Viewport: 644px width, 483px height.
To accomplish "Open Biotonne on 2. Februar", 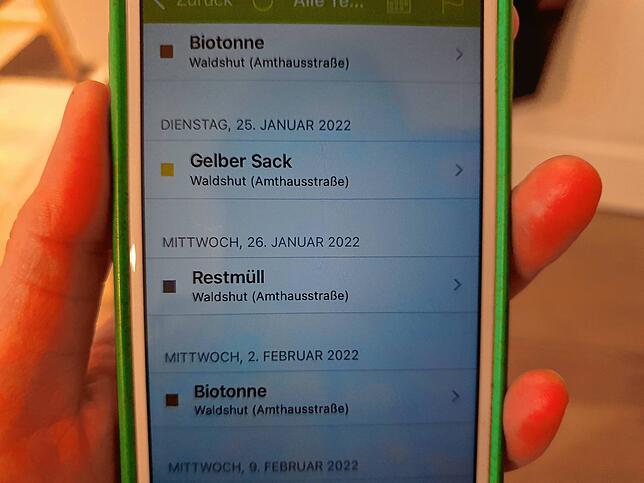I will point(310,398).
